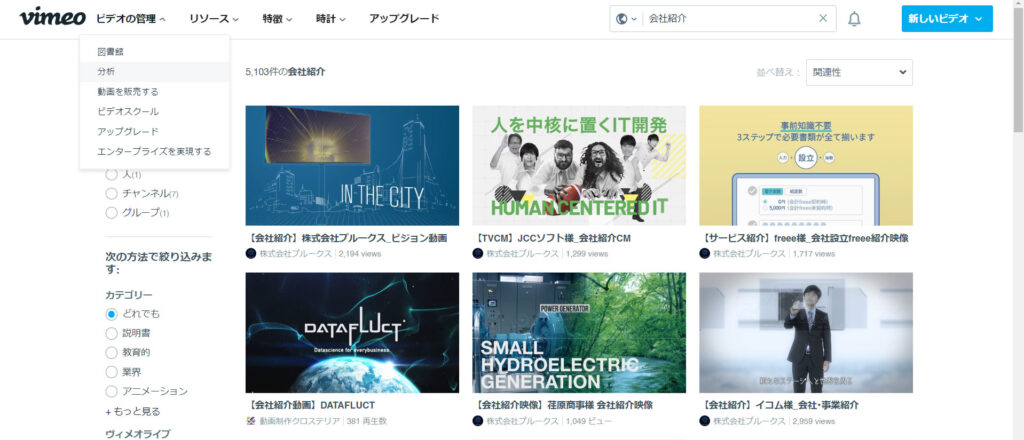Open the アップグレード link in top bar
1024x440 pixels.
pos(403,19)
